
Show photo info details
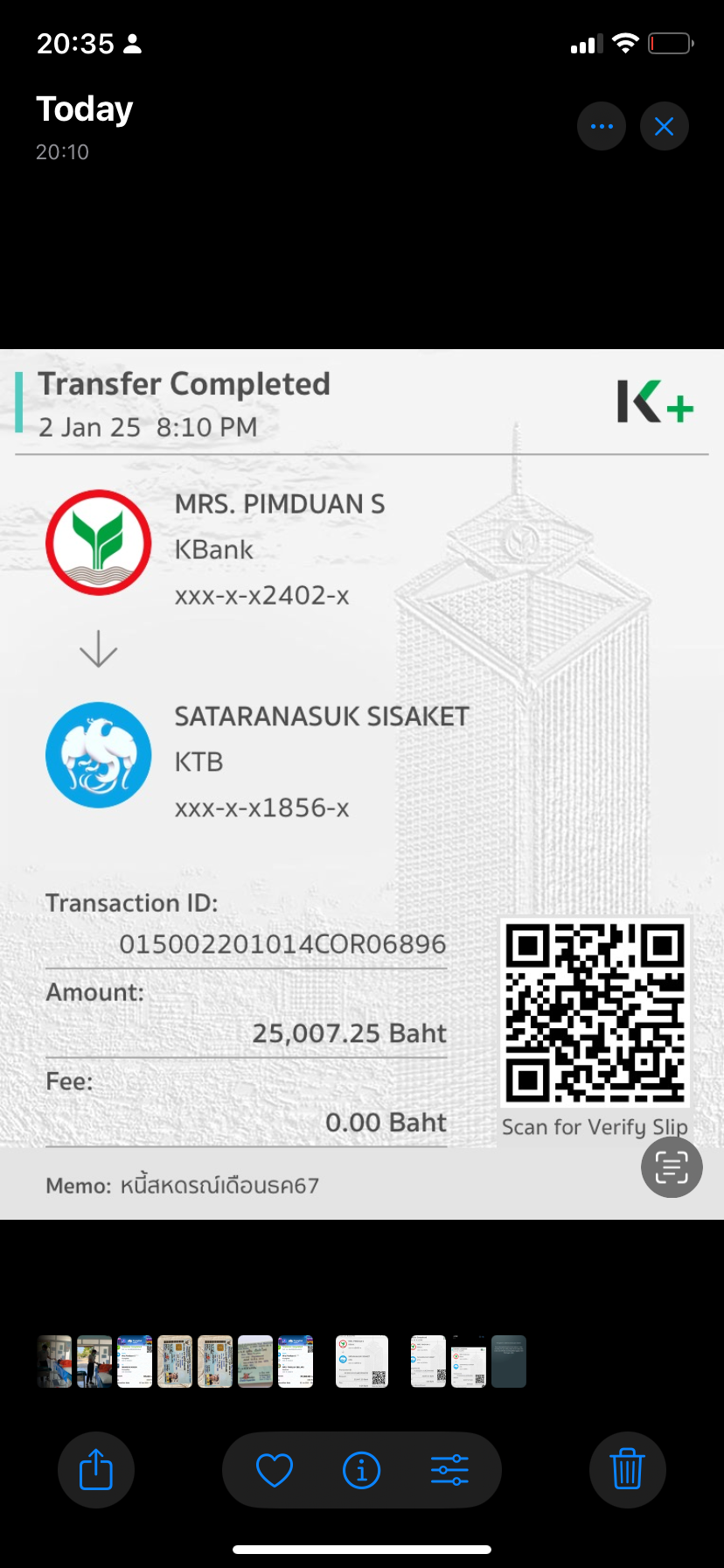(362, 1470)
